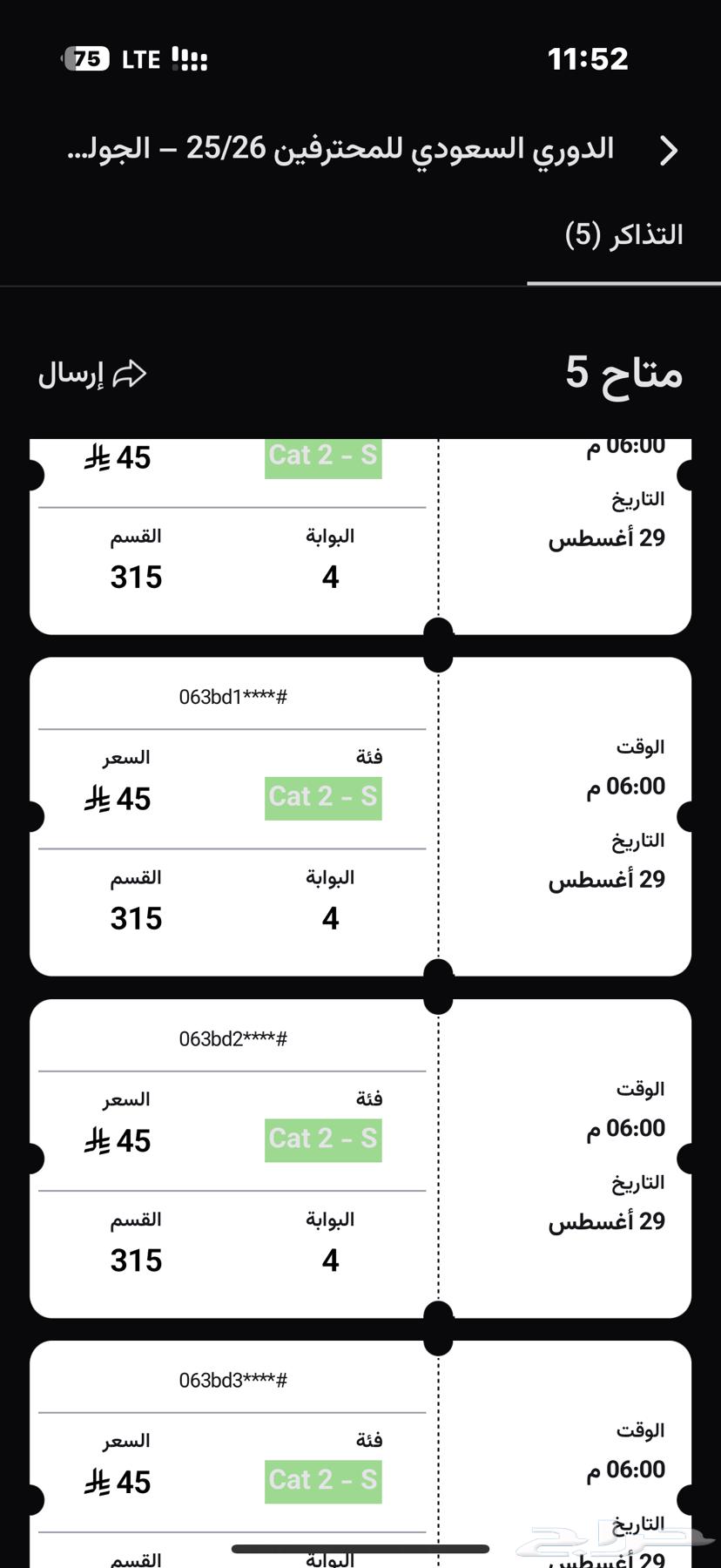
Task: Select the green Cat 2 - S badge on first ticket
Action: 322,456
